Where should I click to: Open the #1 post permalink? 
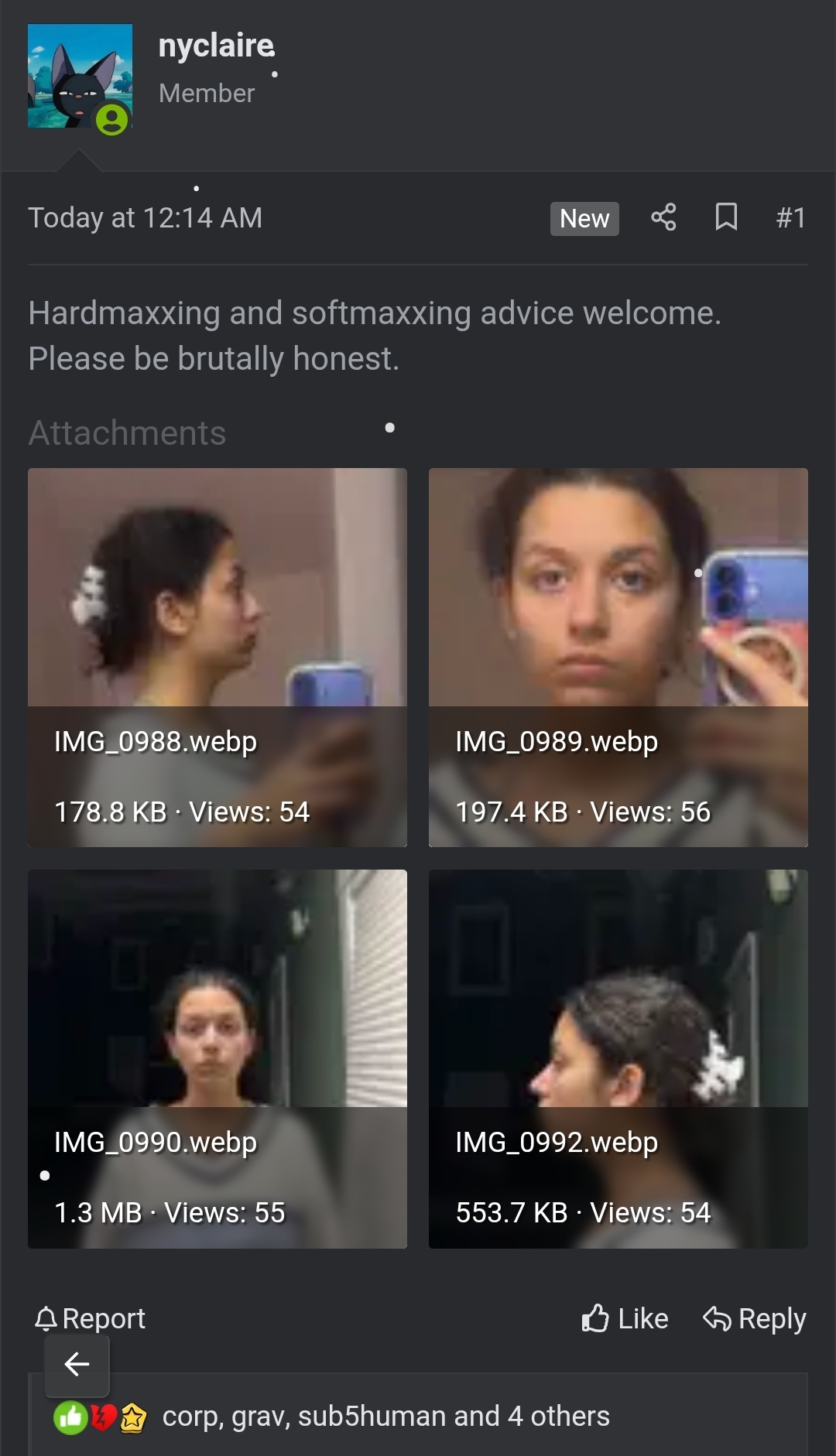790,217
